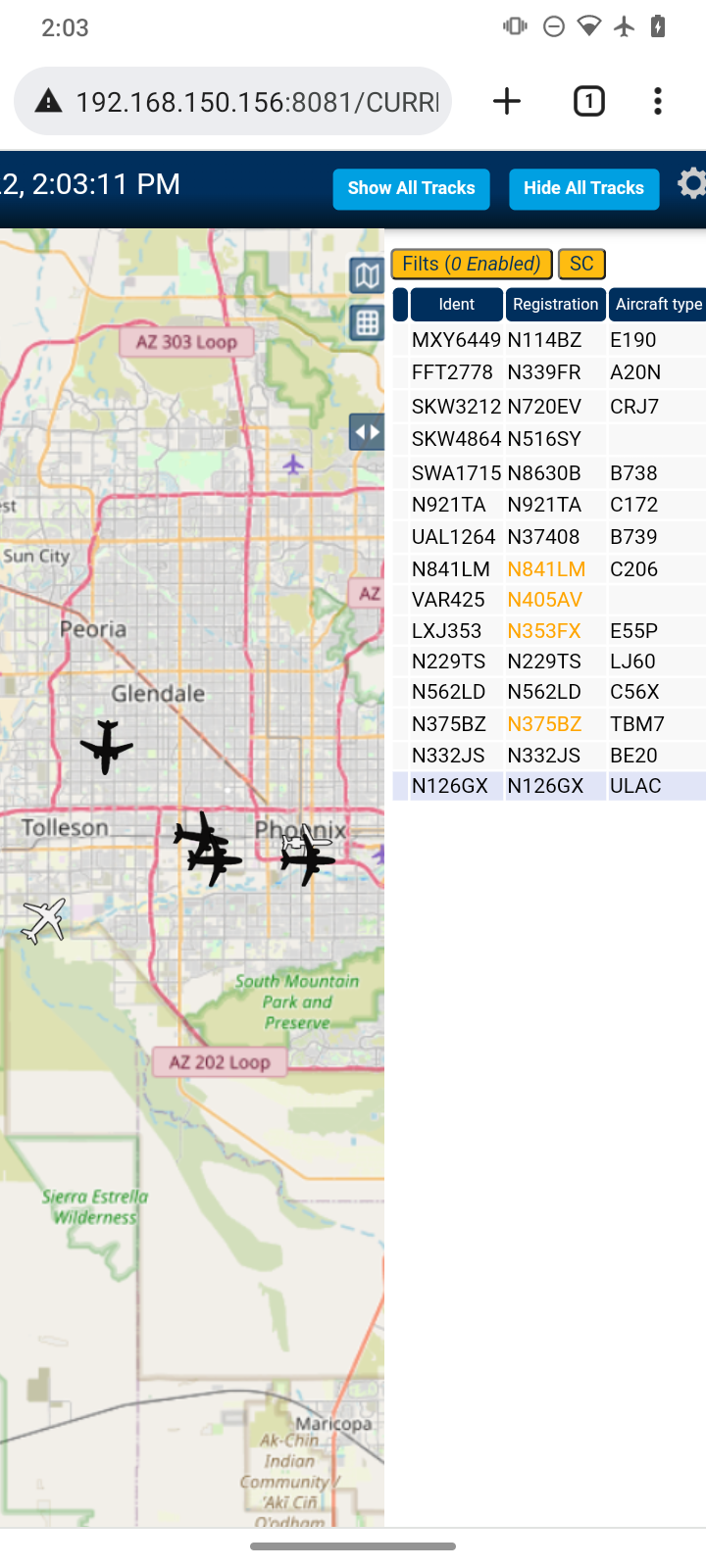706x1568 pixels.
Task: Open the browser overflow menu
Action: tap(658, 101)
